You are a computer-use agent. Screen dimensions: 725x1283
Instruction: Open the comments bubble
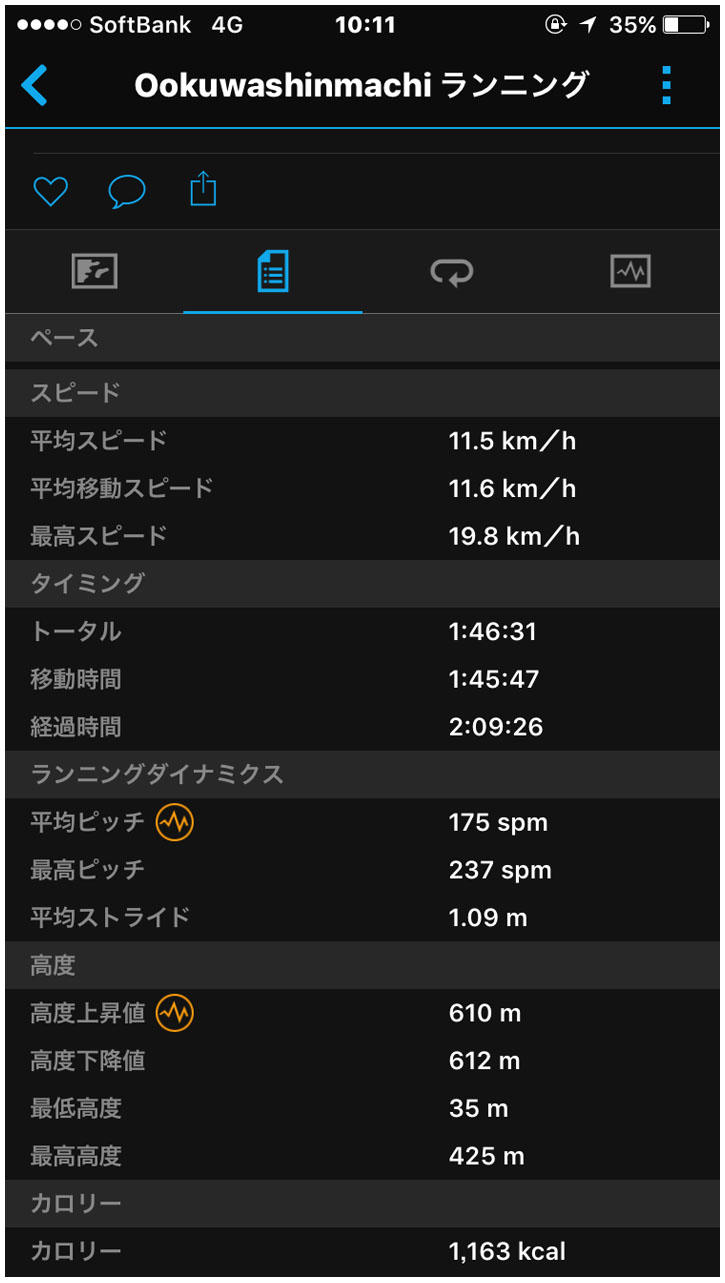[x=127, y=190]
